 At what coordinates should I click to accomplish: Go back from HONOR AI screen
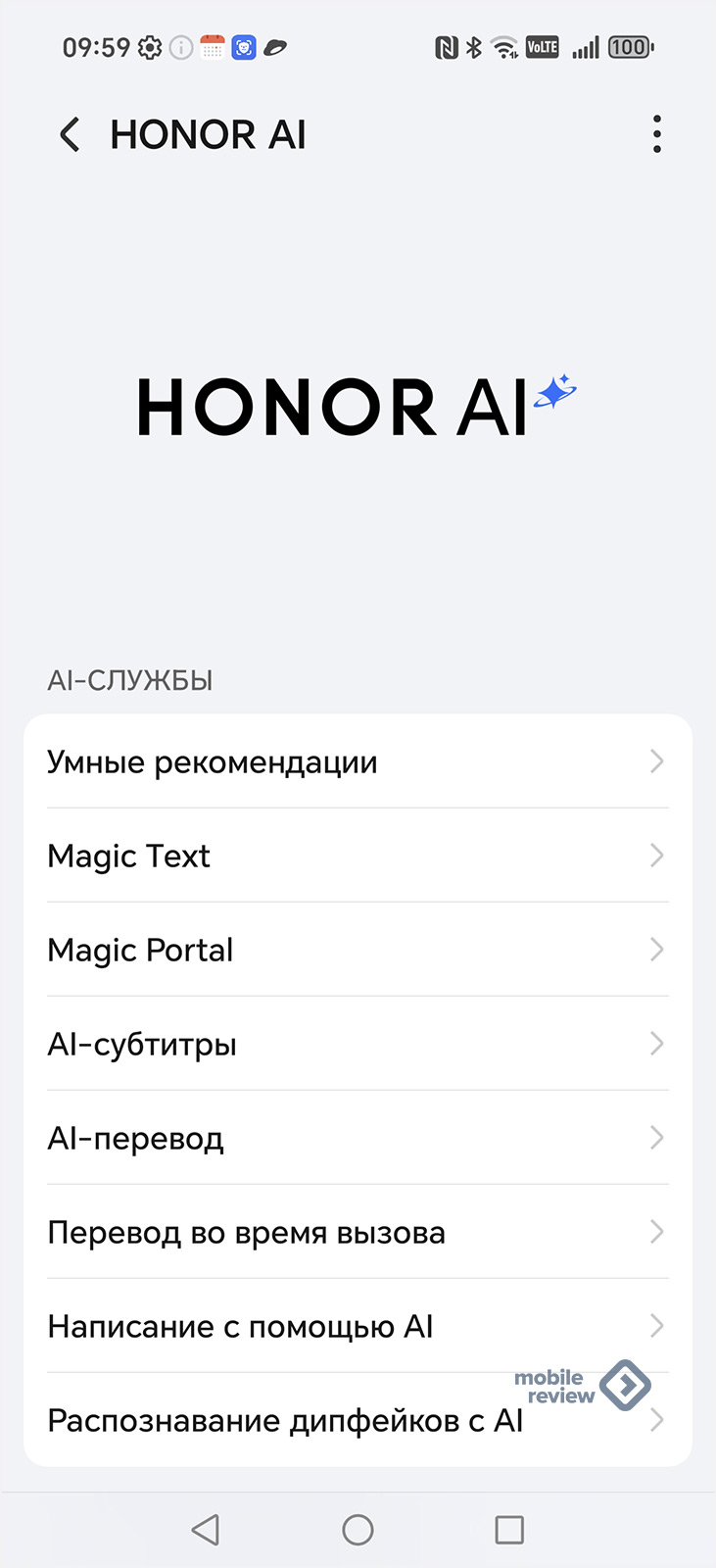coord(70,134)
